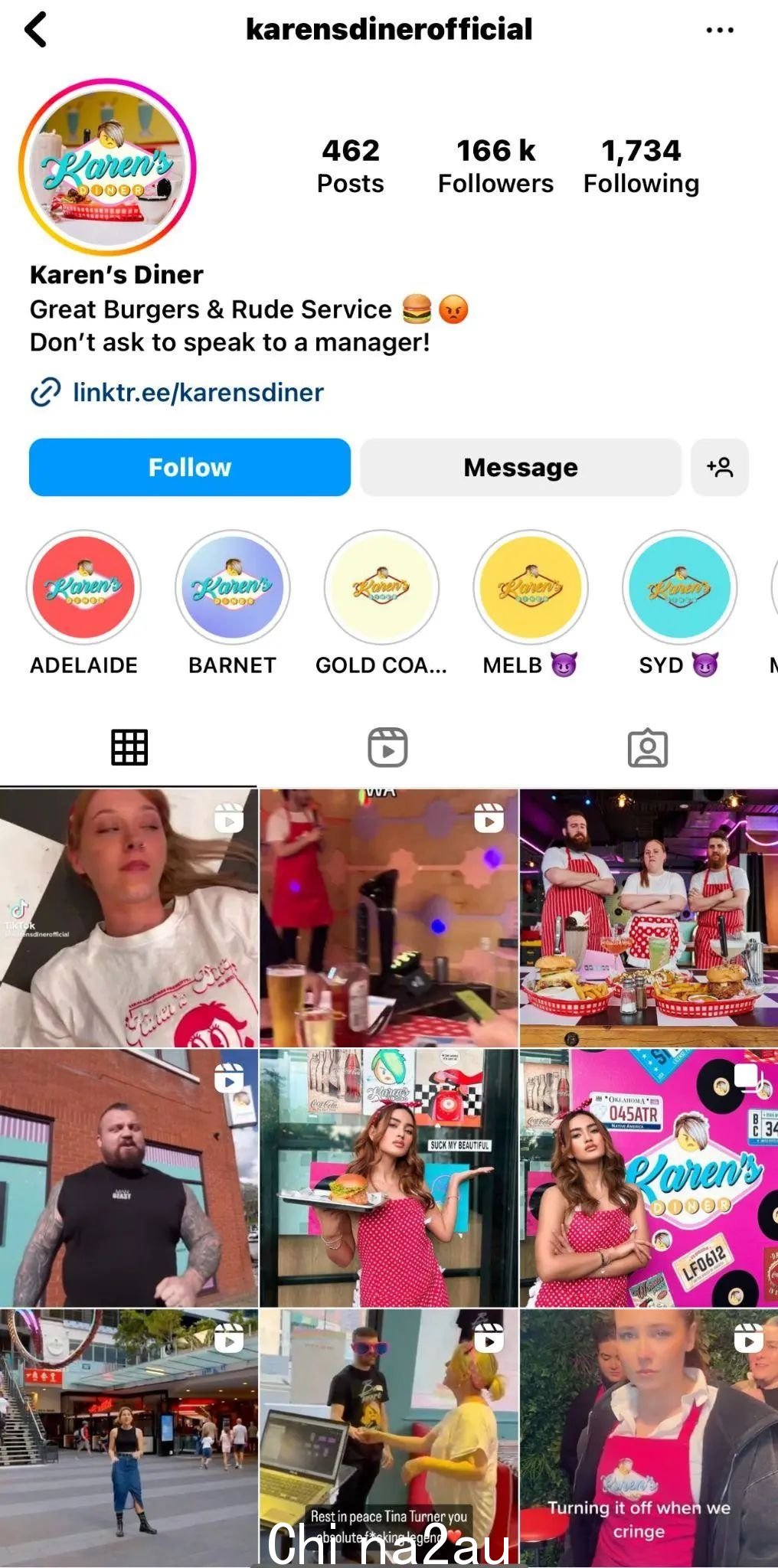The height and width of the screenshot is (1568, 778).
Task: Switch to the posts grid tab
Action: pyautogui.click(x=129, y=747)
